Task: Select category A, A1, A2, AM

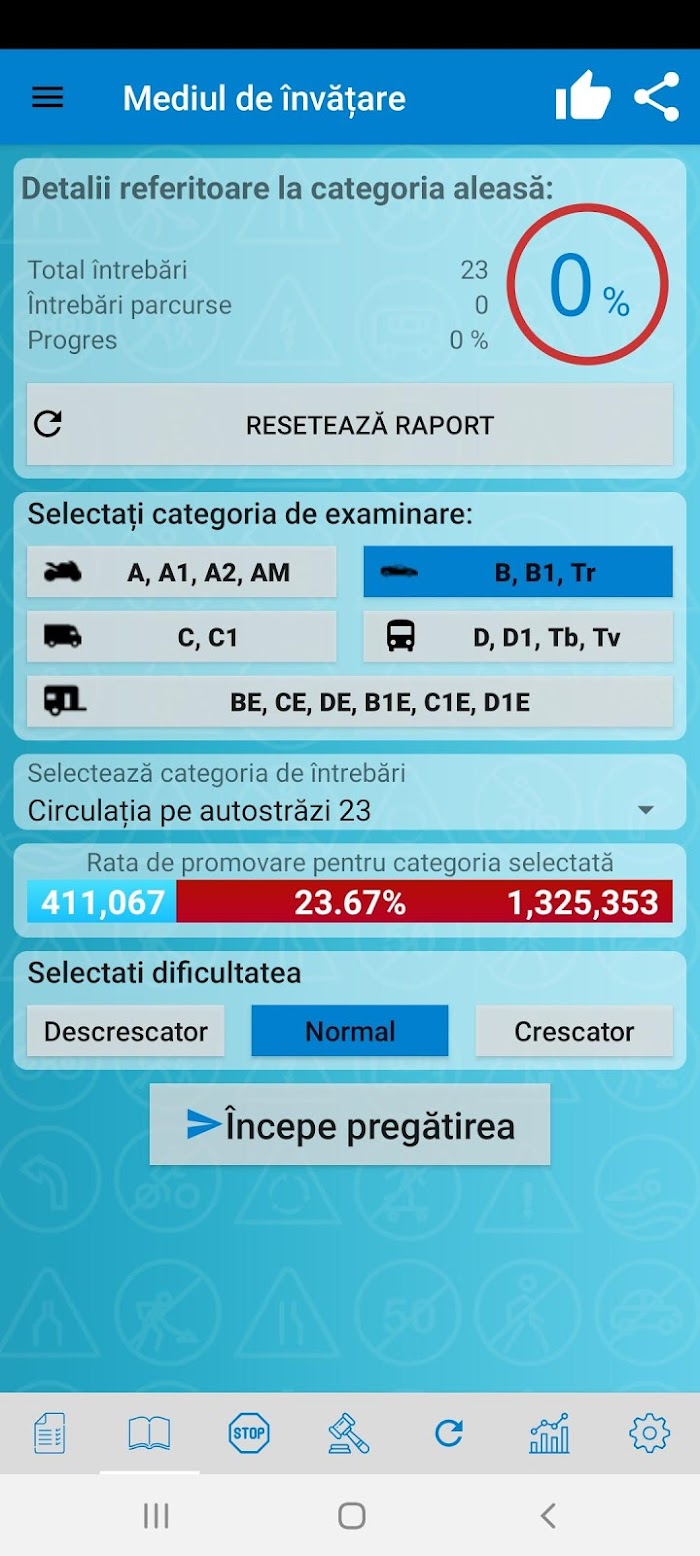Action: coord(181,572)
